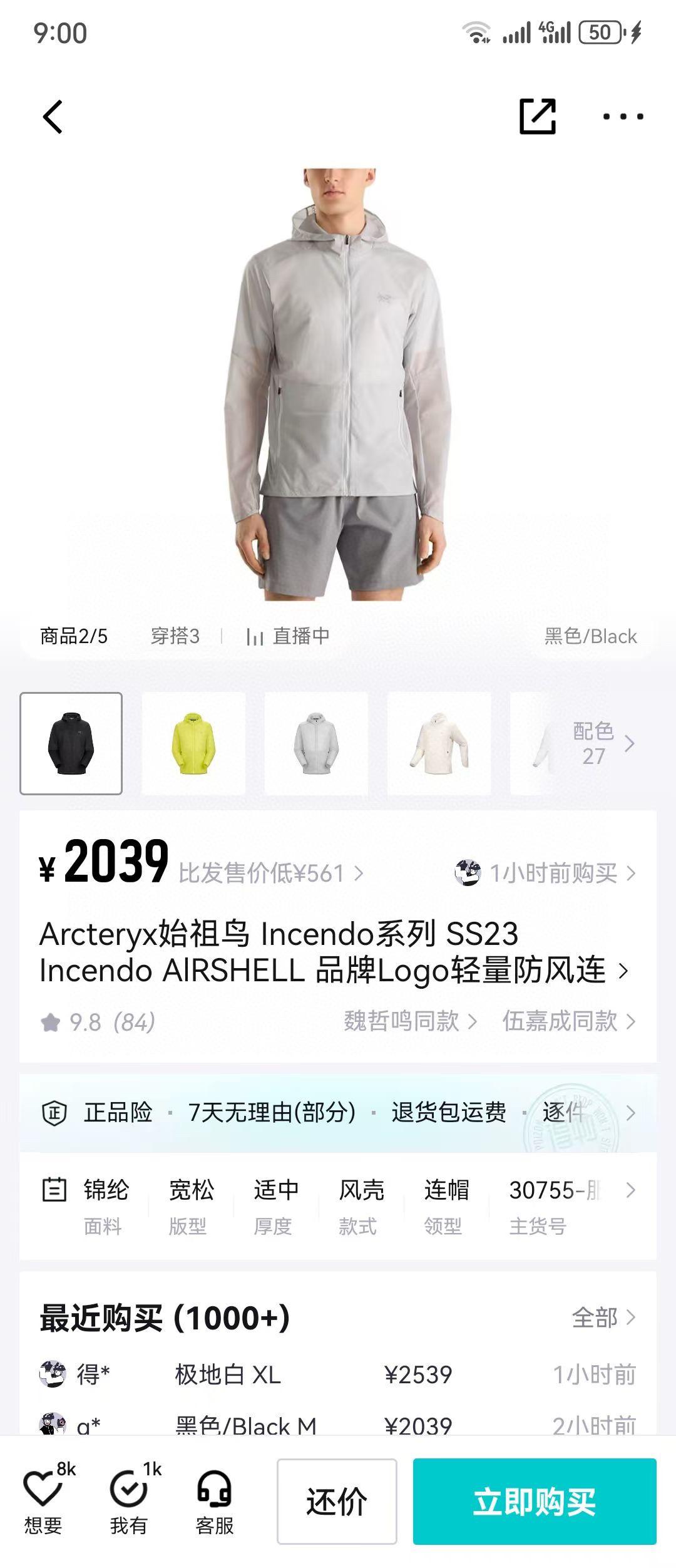Image resolution: width=676 pixels, height=1568 pixels.
Task: View all 27 colorways (配色)
Action: [602, 743]
